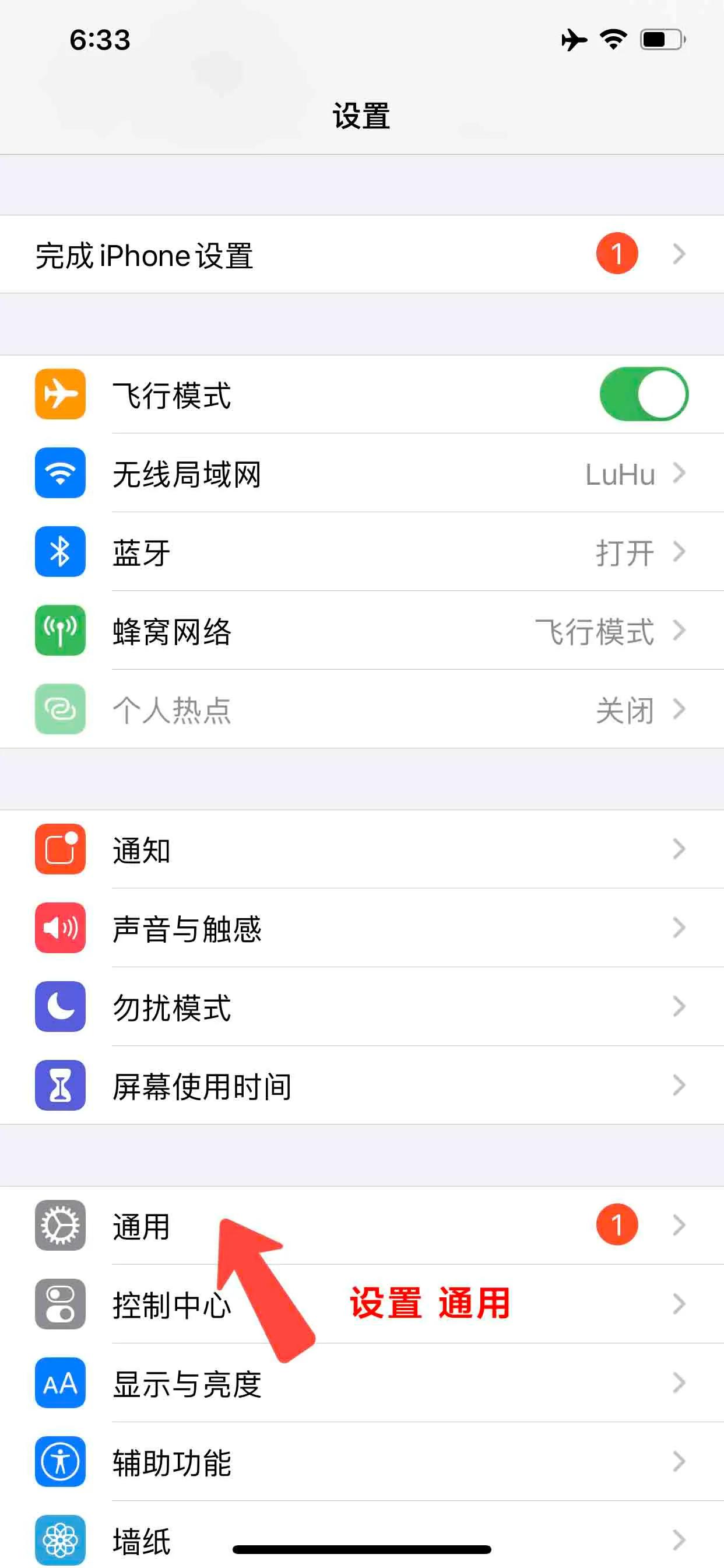Viewport: 724px width, 1568px height.
Task: Tap the red badge on 通用
Action: click(616, 1226)
